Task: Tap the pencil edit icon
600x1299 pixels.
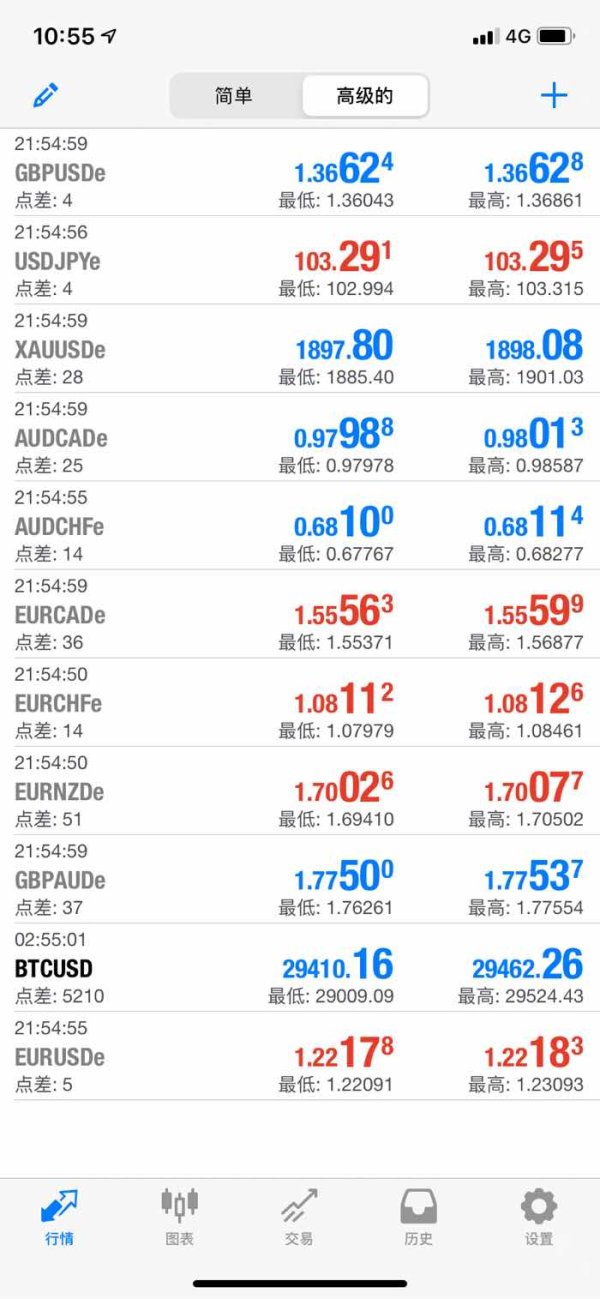Action: pyautogui.click(x=46, y=96)
